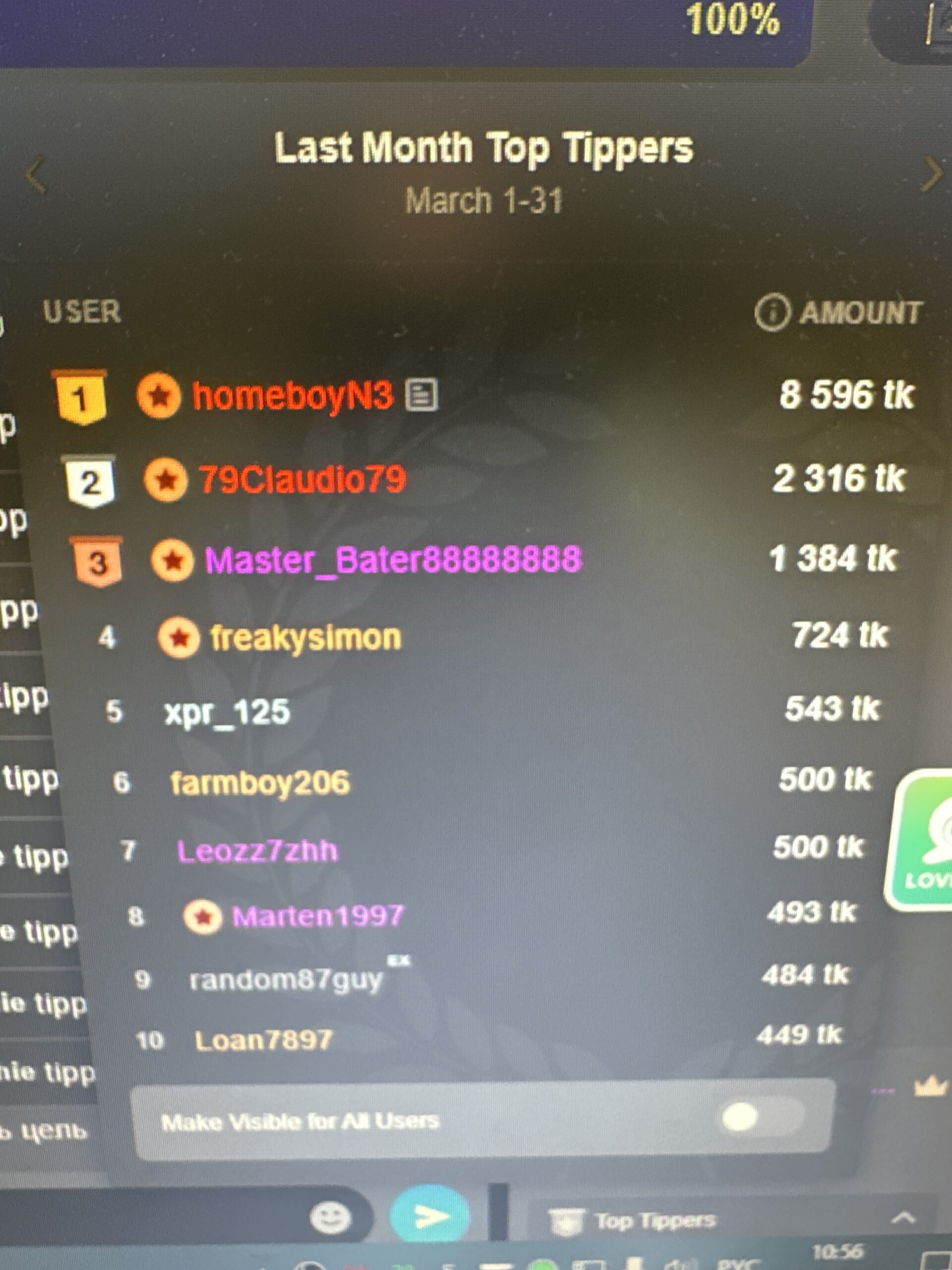View the note icon next to homeboyN3
The image size is (952, 1270).
(x=421, y=395)
